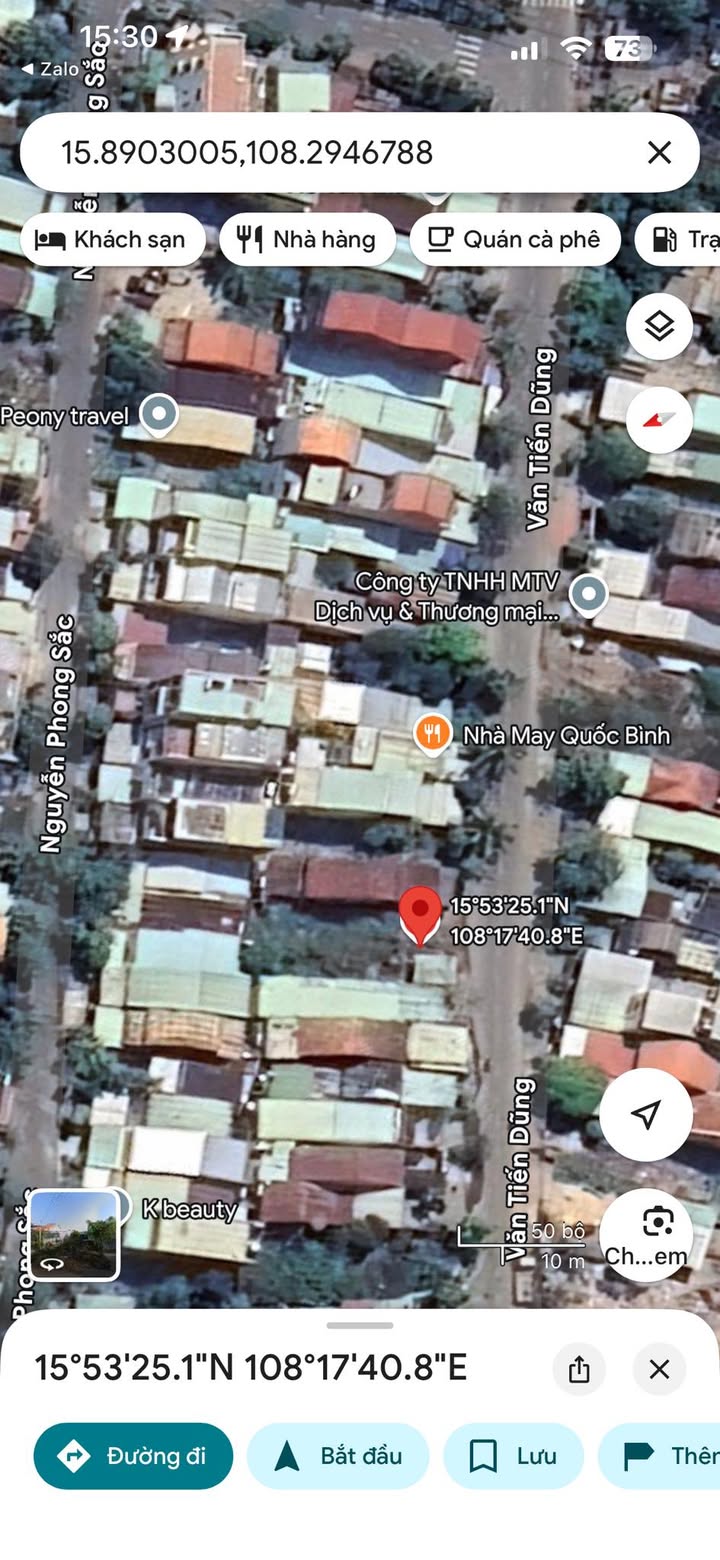Open the Peony travel place marker
720x1560 pixels.
pos(157,414)
